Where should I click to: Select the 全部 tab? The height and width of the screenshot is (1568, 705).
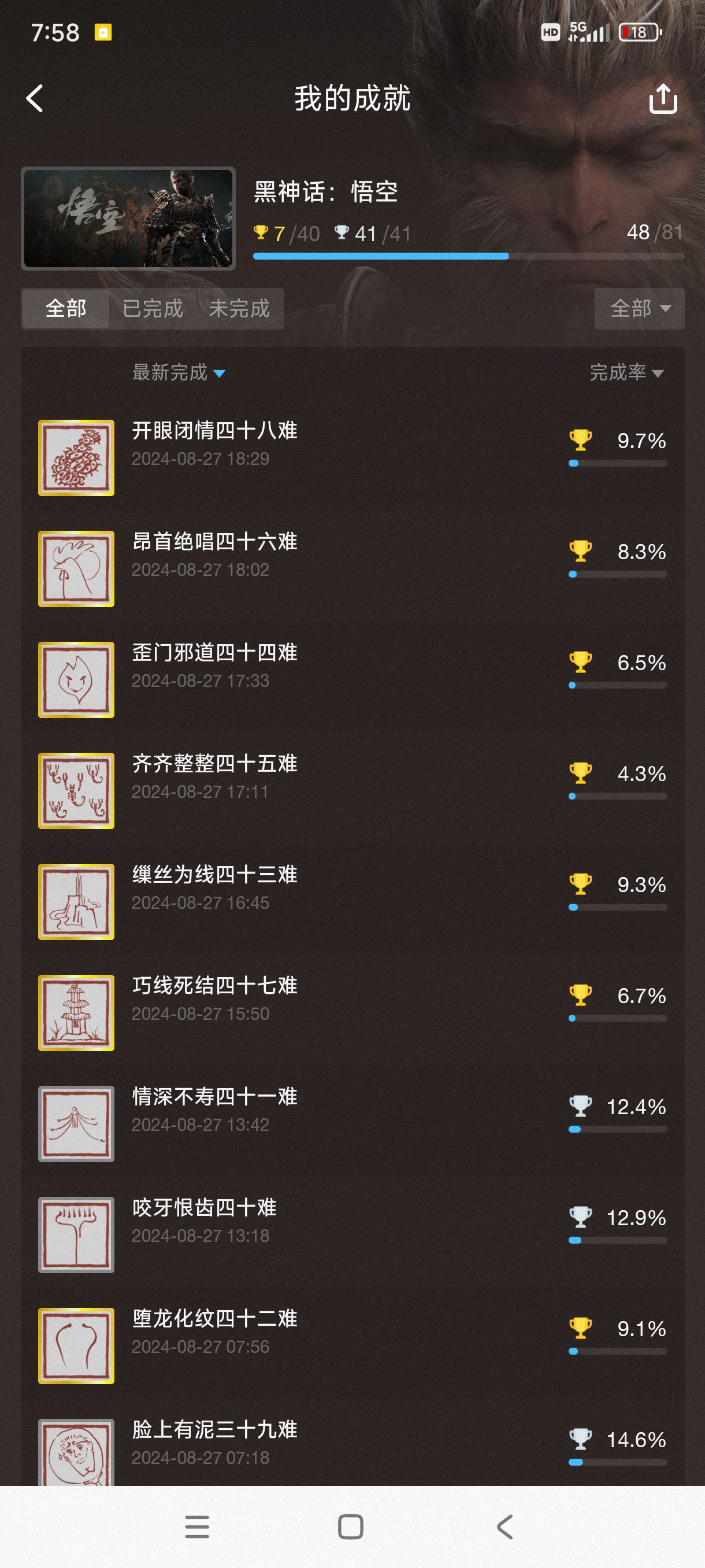(66, 309)
